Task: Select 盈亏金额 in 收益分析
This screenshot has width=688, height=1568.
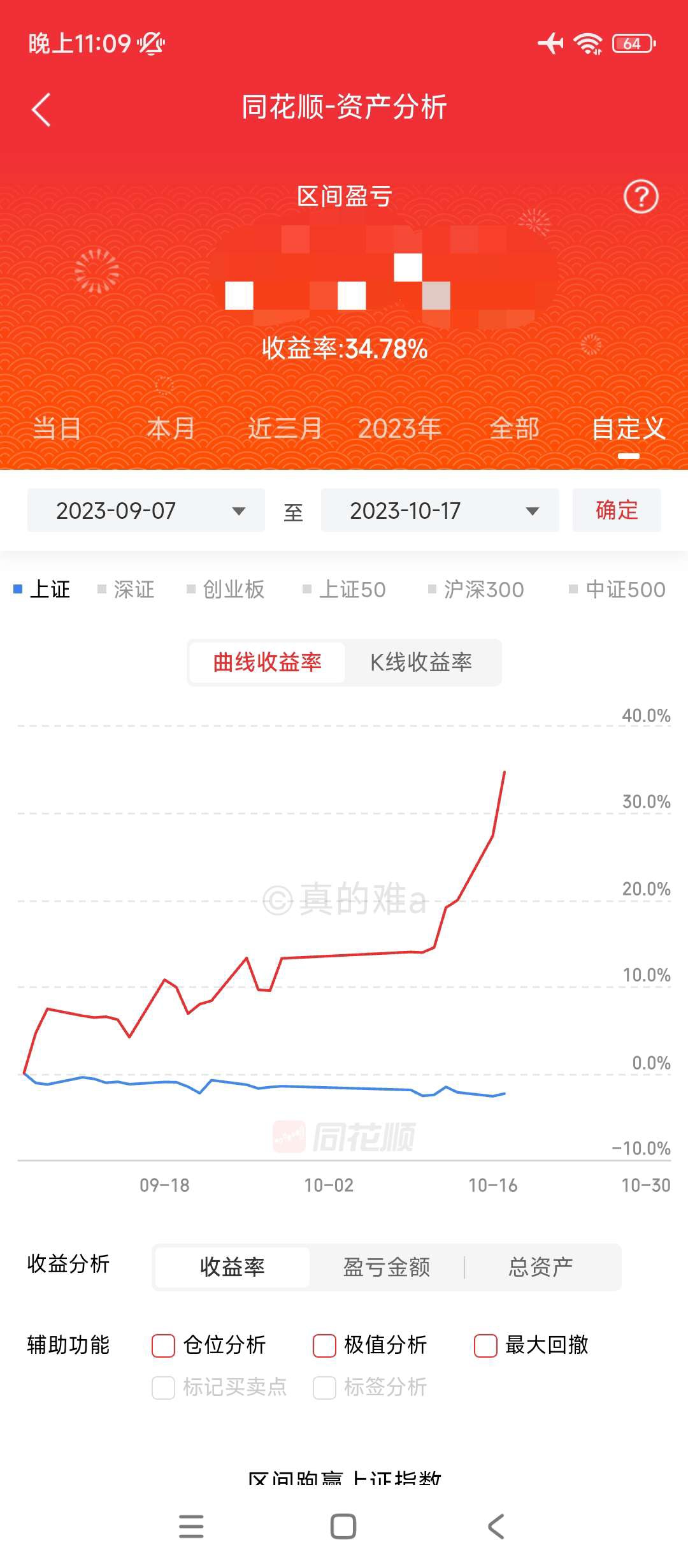Action: point(387,1267)
